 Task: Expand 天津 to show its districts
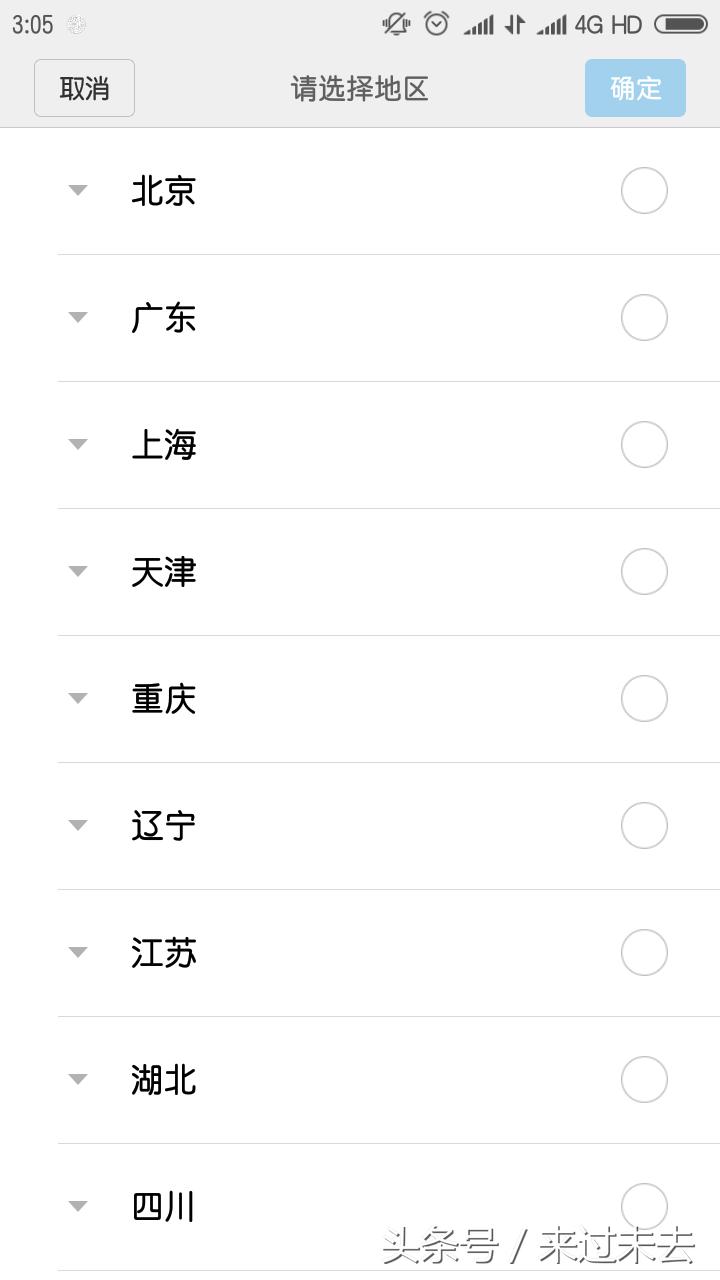coord(77,571)
